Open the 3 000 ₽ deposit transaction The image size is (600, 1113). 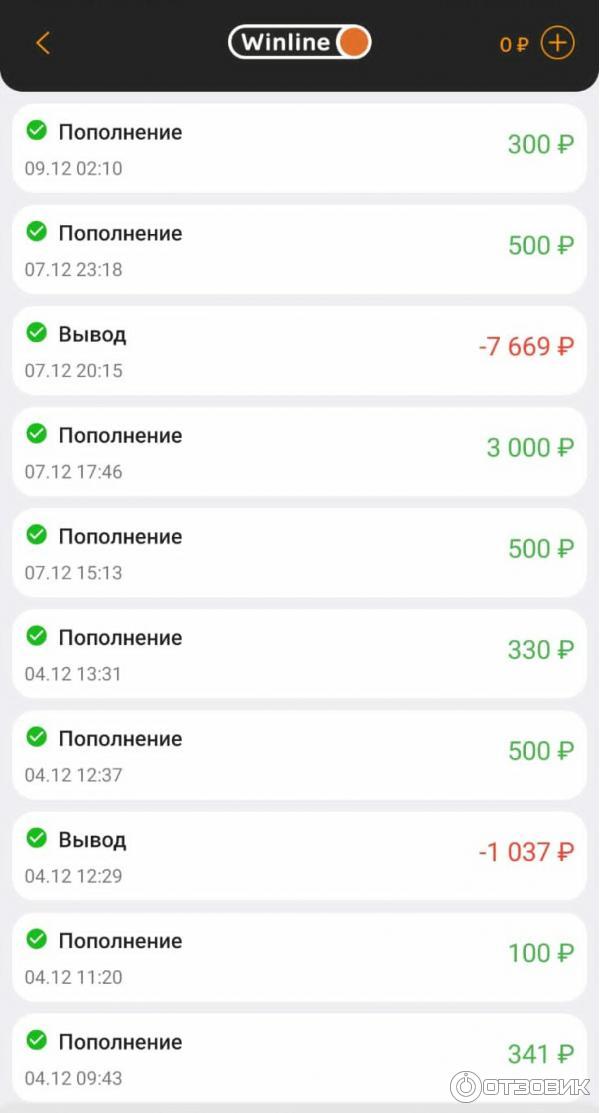coord(299,451)
